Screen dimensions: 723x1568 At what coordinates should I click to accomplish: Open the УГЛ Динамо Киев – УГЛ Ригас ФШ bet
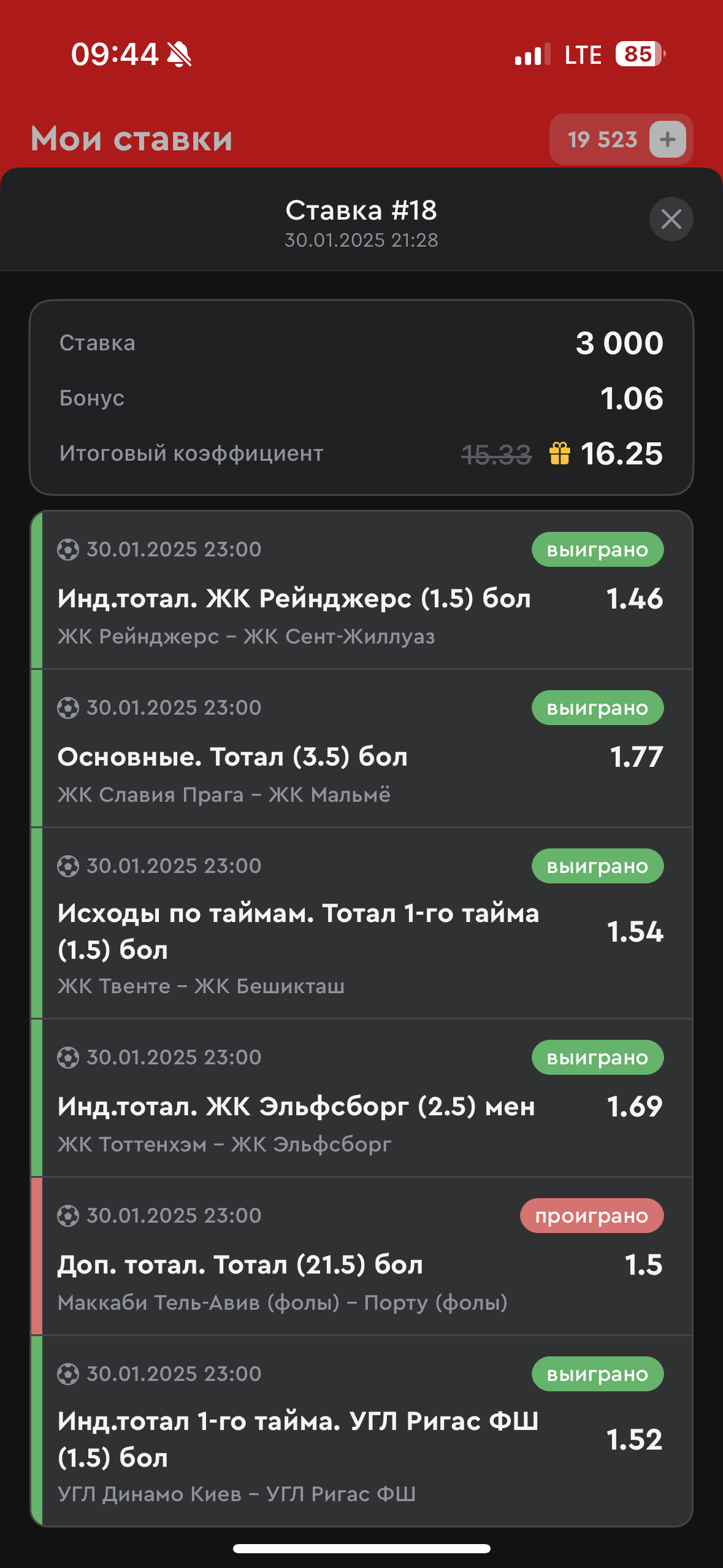(x=361, y=1431)
